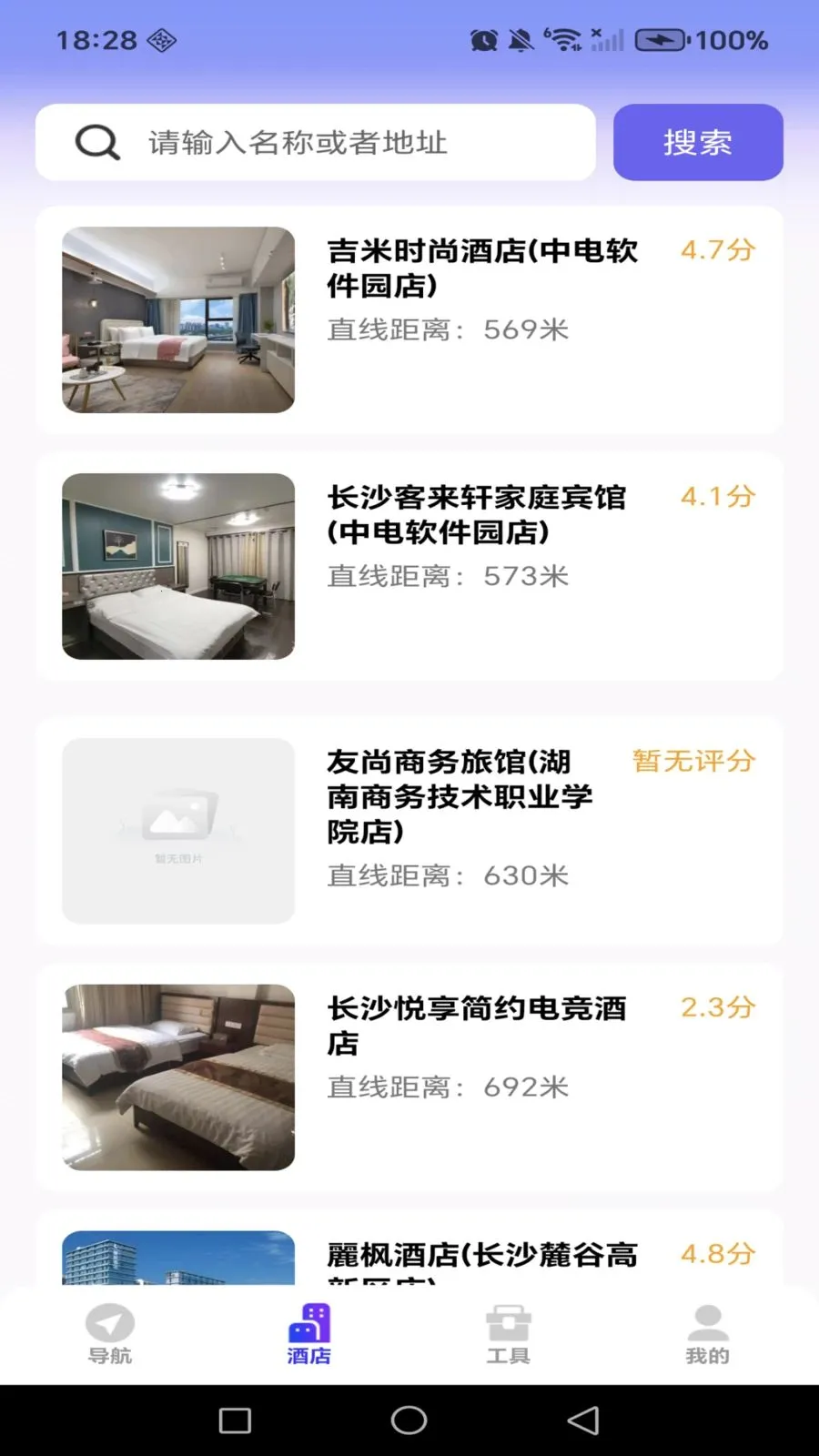This screenshot has width=819, height=1456.
Task: Go to the 工具 tab
Action: tap(508, 1335)
